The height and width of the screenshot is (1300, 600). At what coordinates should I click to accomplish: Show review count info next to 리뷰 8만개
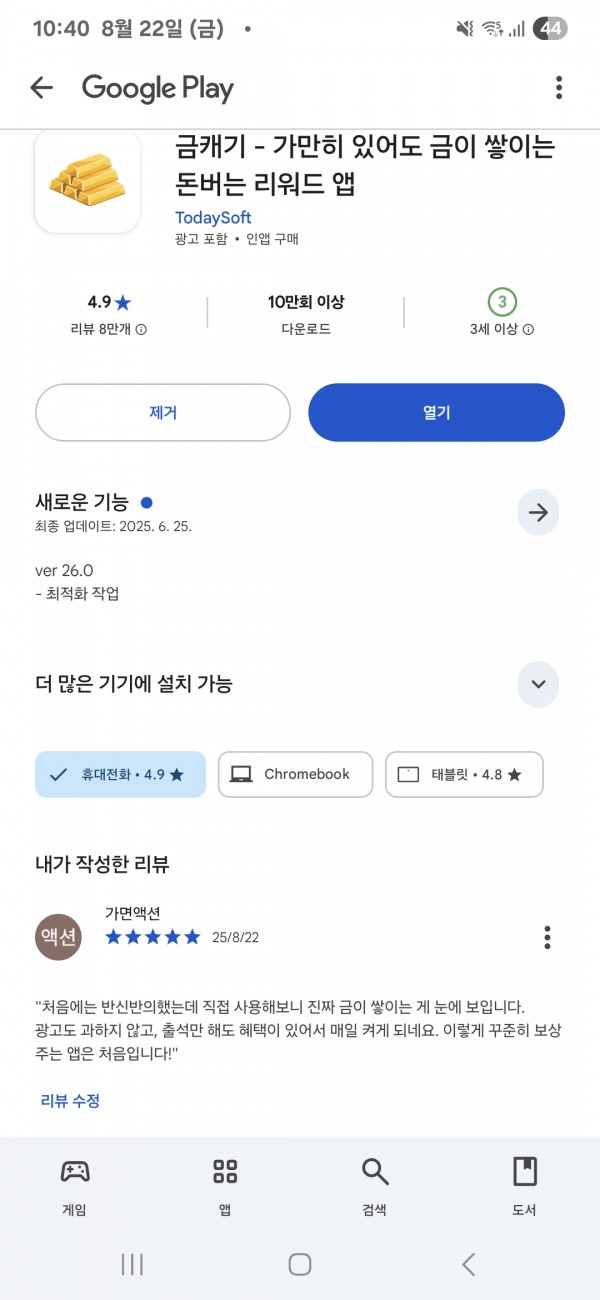pos(141,329)
